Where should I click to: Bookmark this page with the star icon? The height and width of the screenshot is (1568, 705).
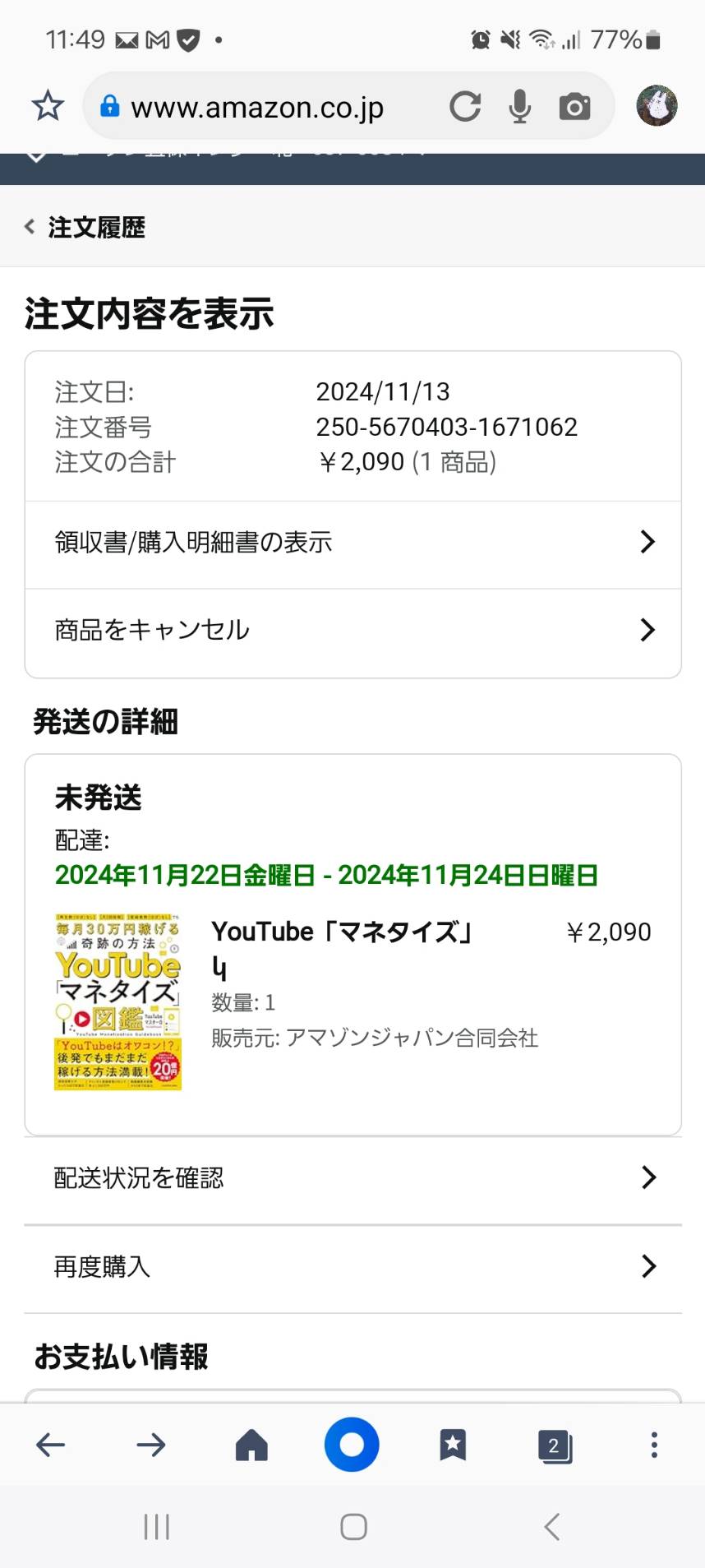[x=48, y=106]
